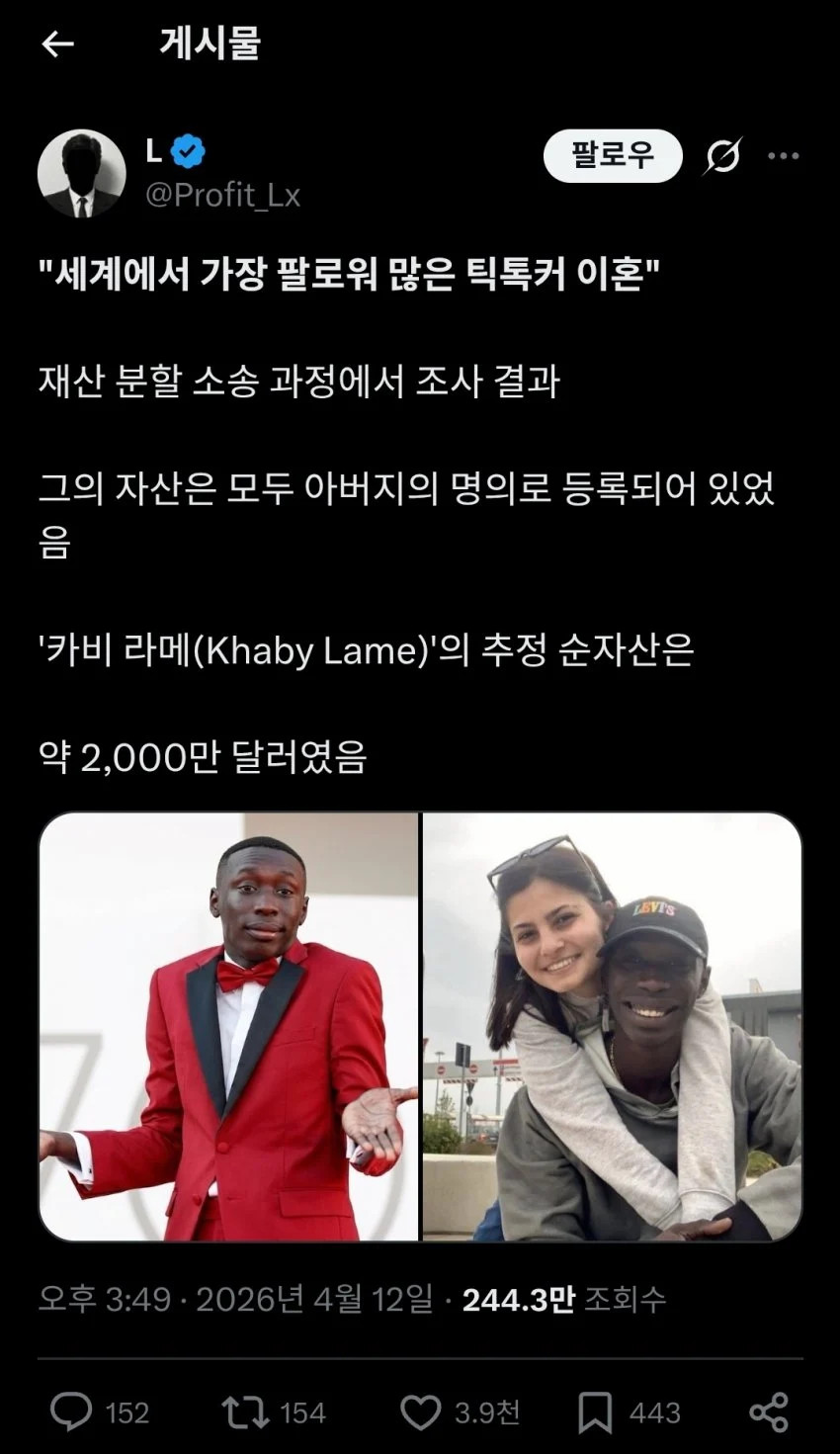Open @Profit_Lx profile handle
Viewport: 840px width, 1454px height.
[222, 195]
